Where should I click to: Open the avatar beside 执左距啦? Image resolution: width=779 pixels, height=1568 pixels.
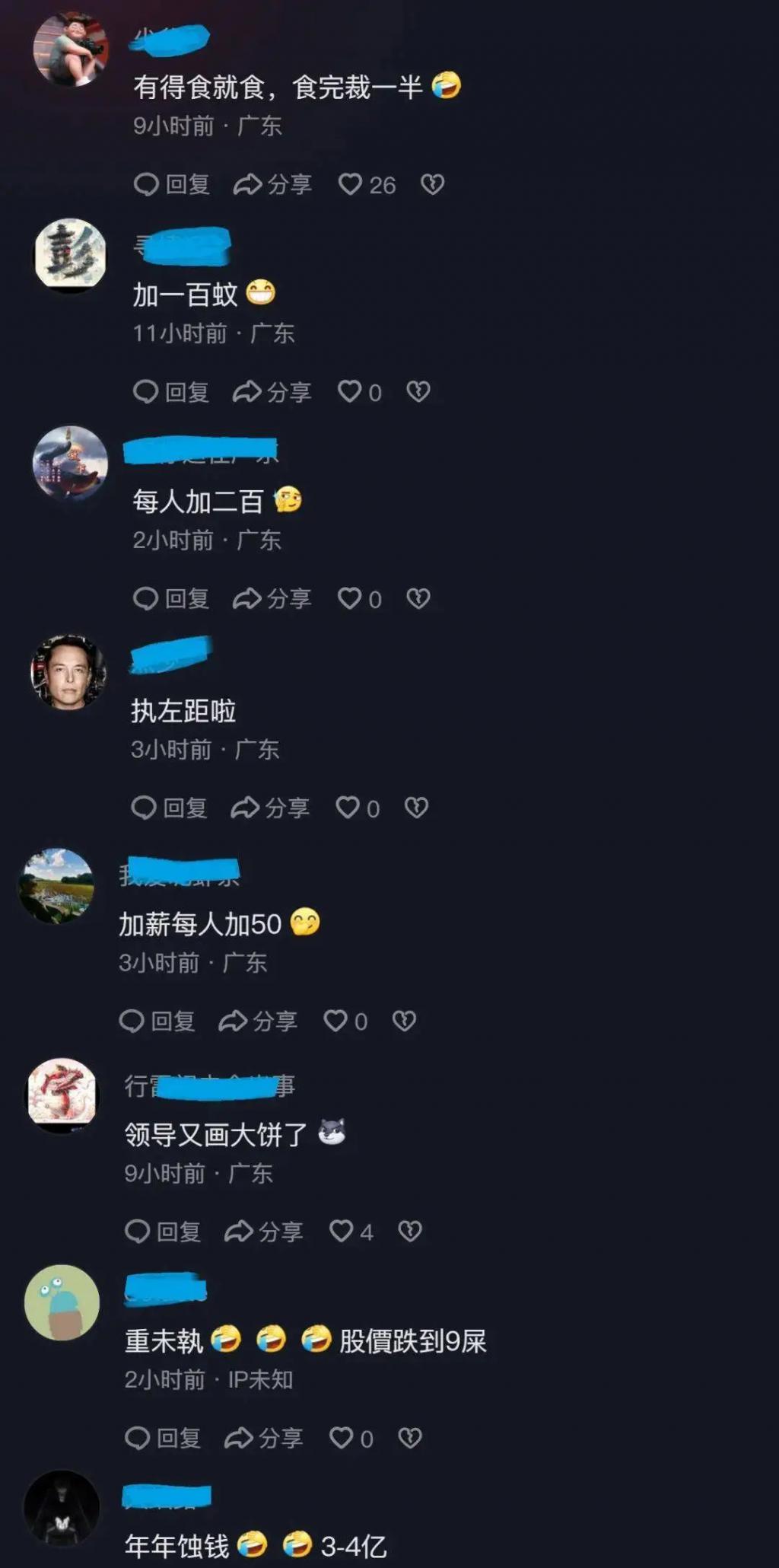pos(68,673)
